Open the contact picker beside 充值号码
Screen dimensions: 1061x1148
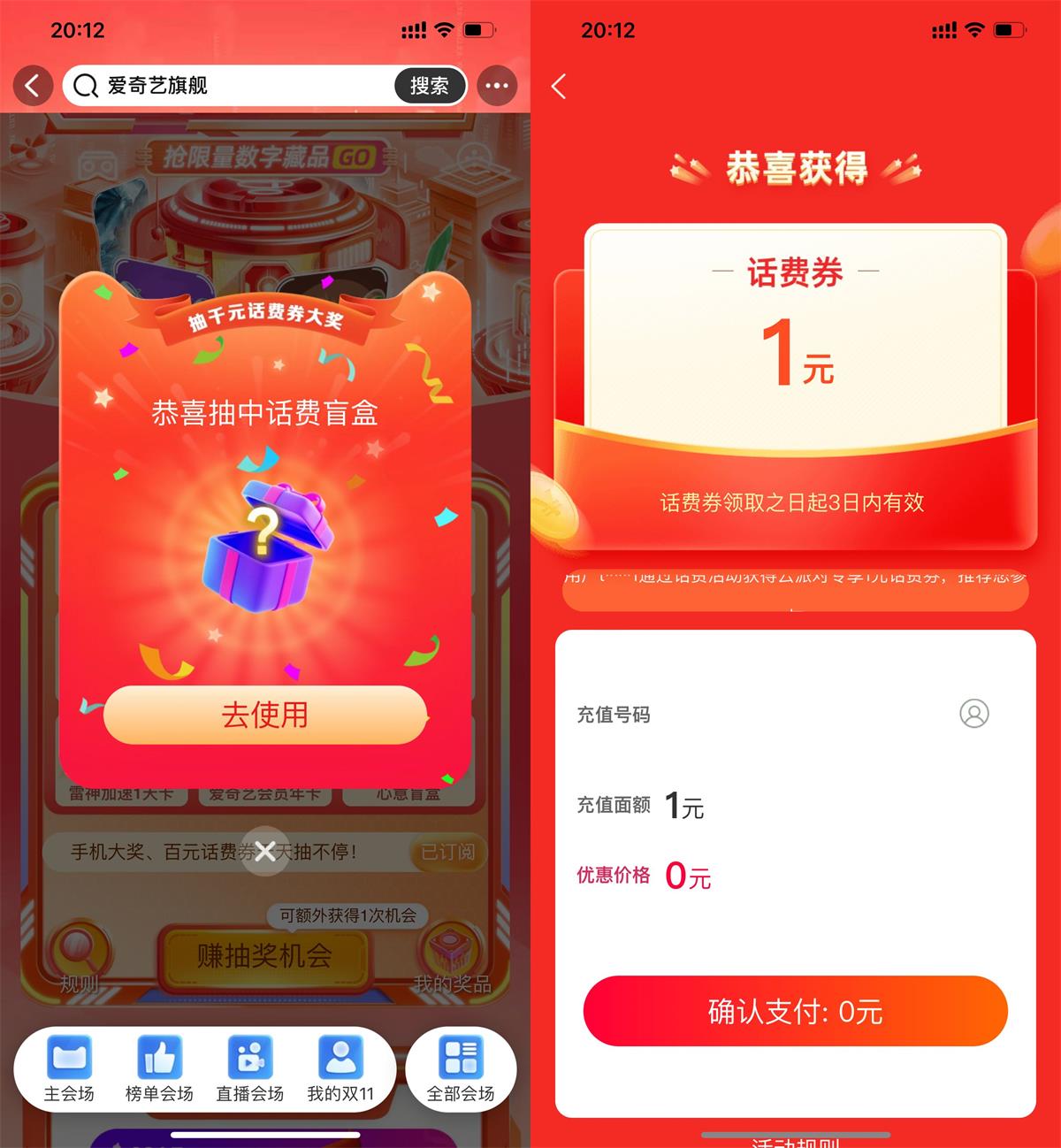(973, 714)
